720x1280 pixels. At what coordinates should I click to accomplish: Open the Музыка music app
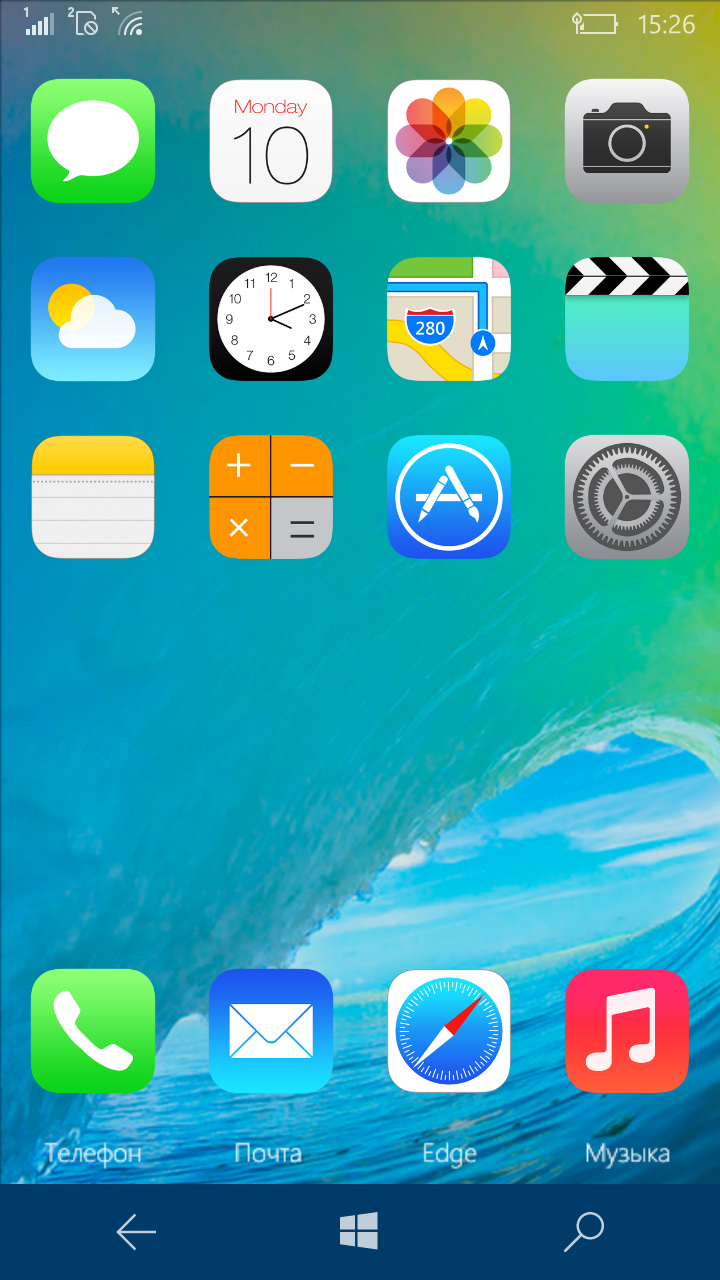click(x=627, y=1031)
